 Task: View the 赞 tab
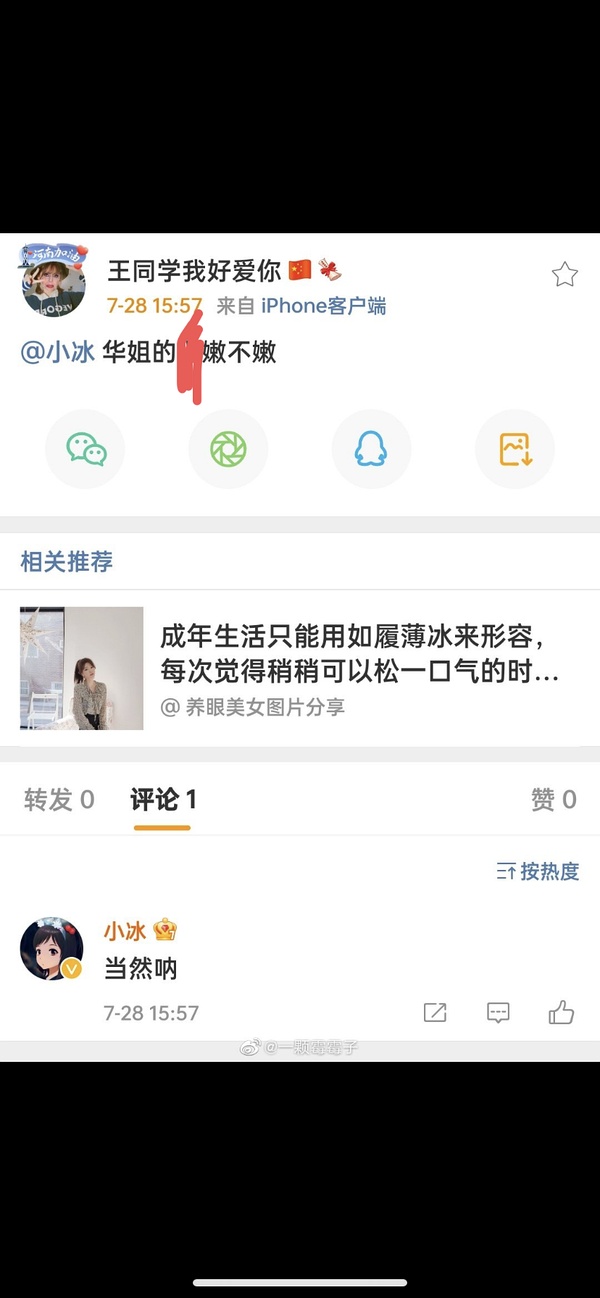point(554,799)
